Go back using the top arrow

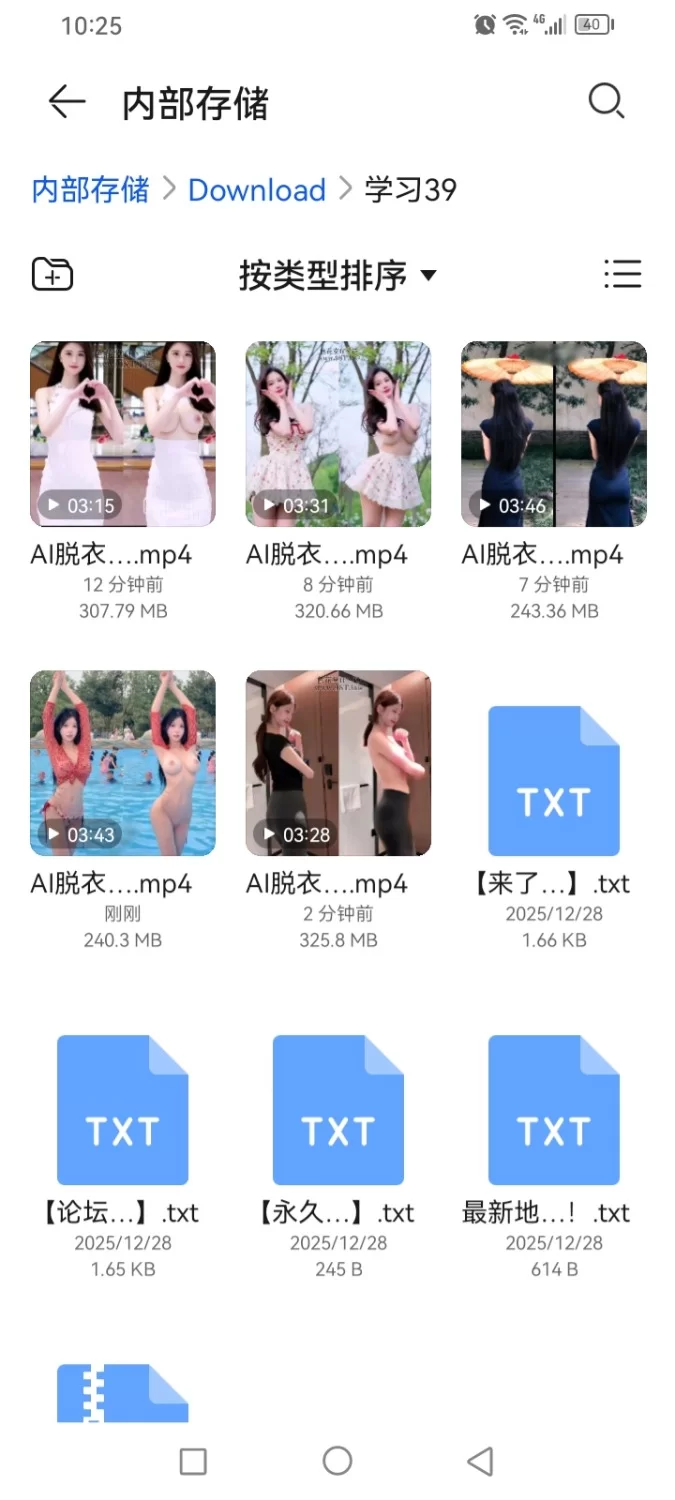[x=67, y=102]
